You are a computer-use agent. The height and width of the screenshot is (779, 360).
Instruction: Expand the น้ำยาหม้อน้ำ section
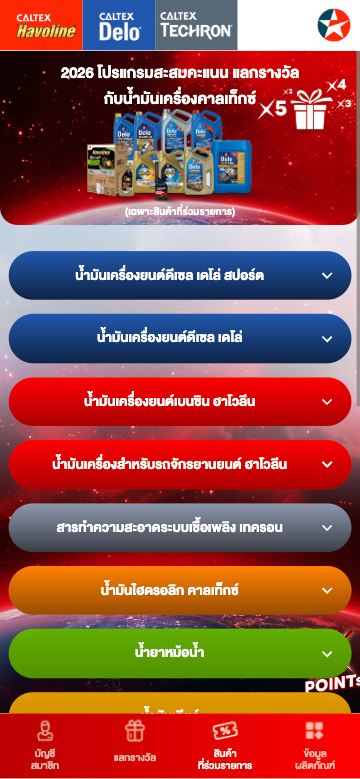coord(180,654)
